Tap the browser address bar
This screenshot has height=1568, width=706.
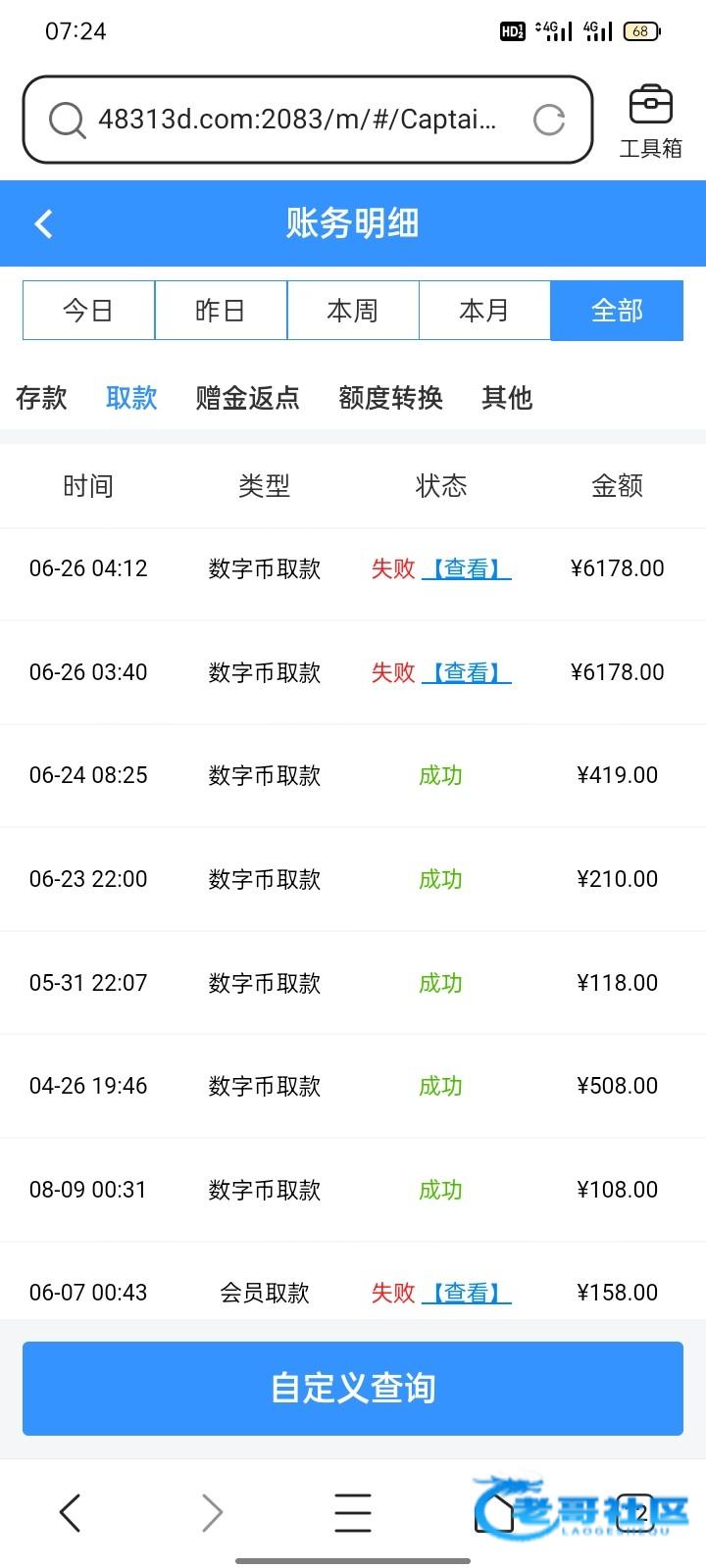[294, 120]
